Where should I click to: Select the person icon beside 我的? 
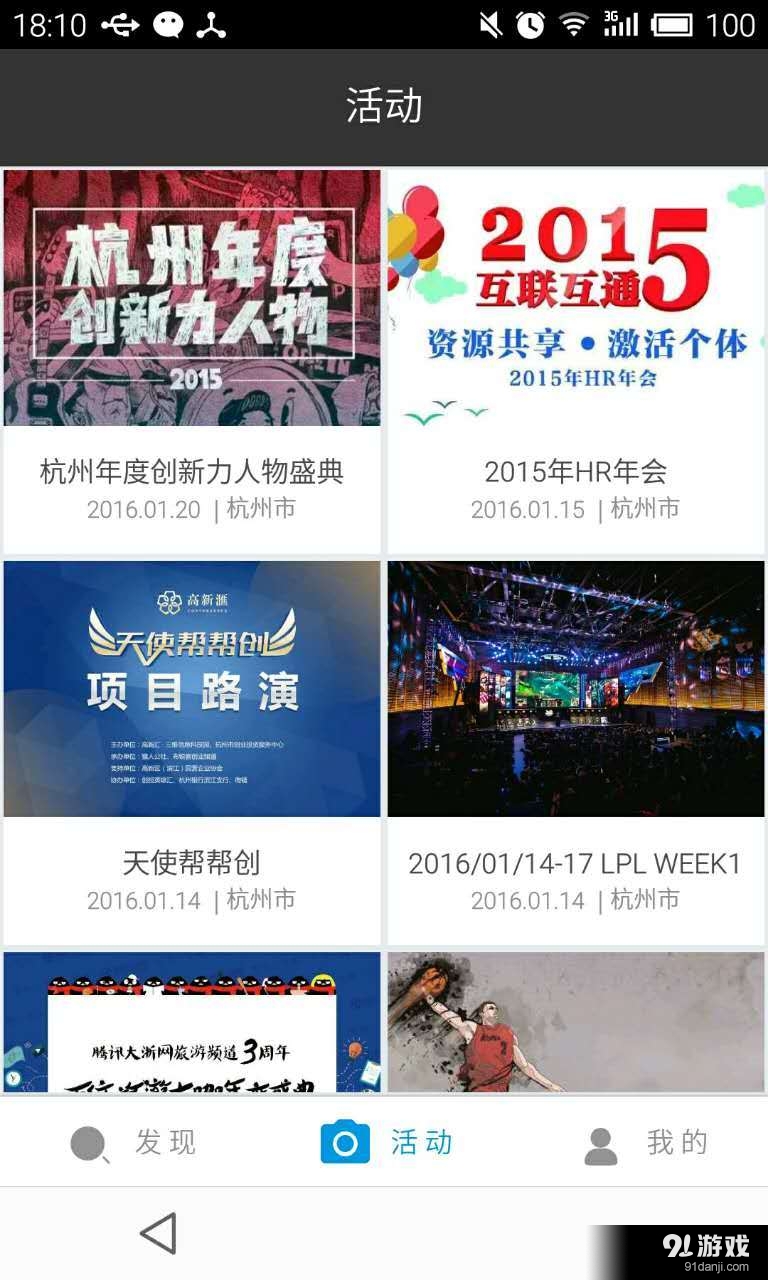pos(601,1142)
